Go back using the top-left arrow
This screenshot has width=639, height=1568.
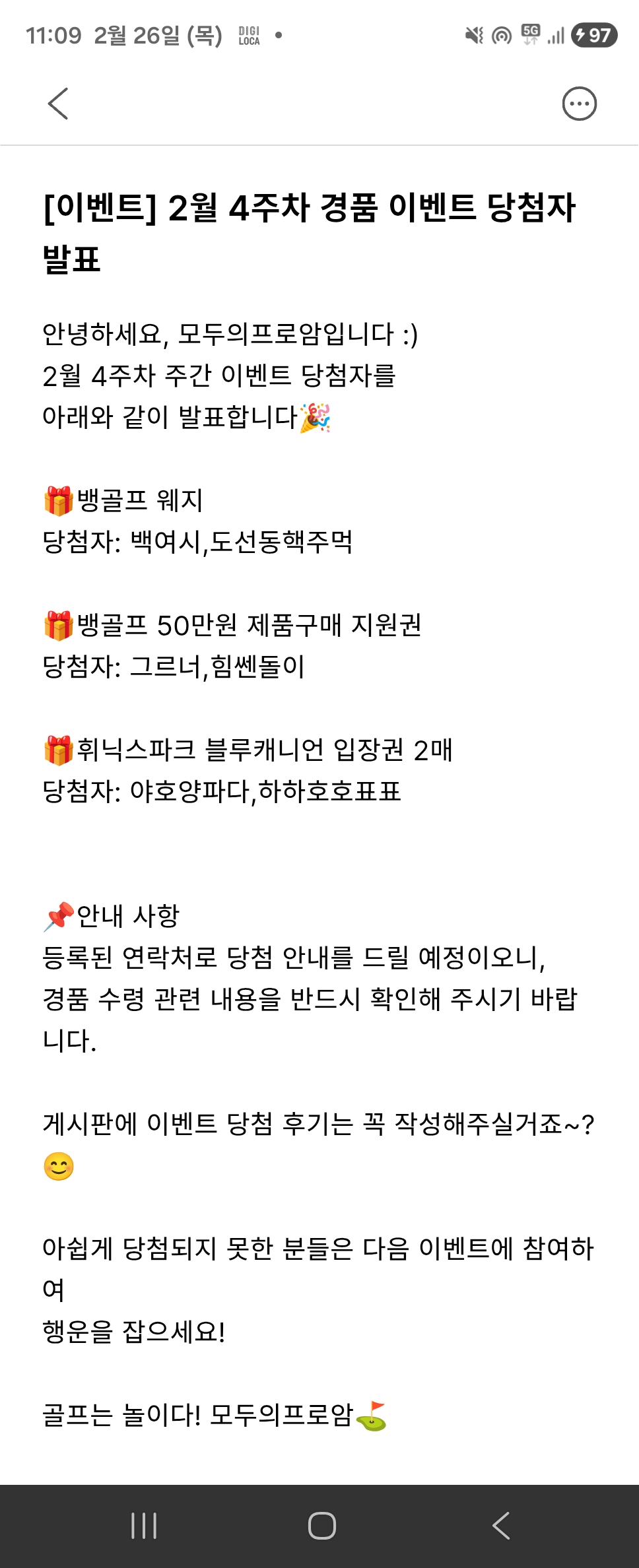click(58, 104)
